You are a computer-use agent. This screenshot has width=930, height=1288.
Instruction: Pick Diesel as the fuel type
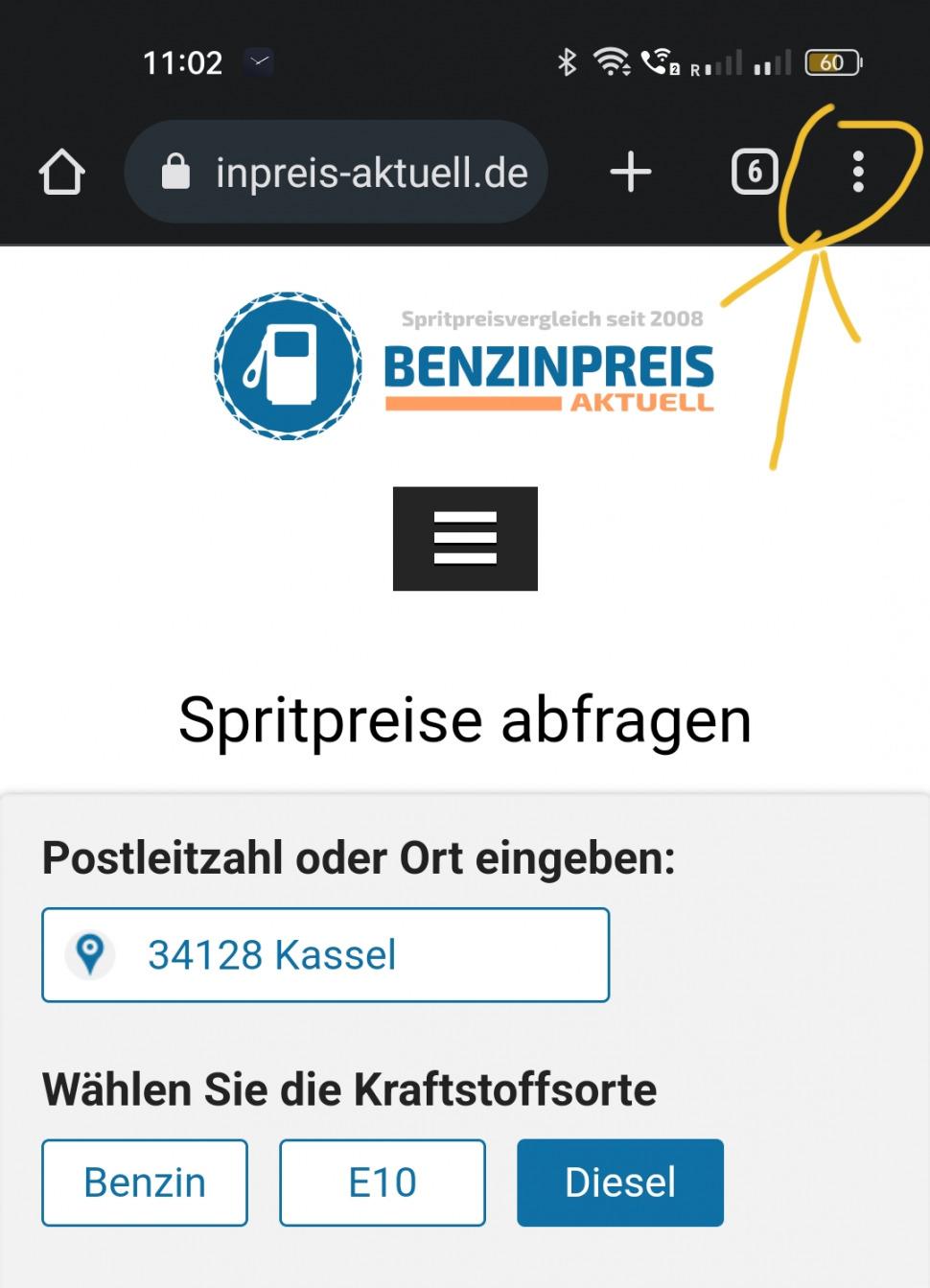point(620,1183)
